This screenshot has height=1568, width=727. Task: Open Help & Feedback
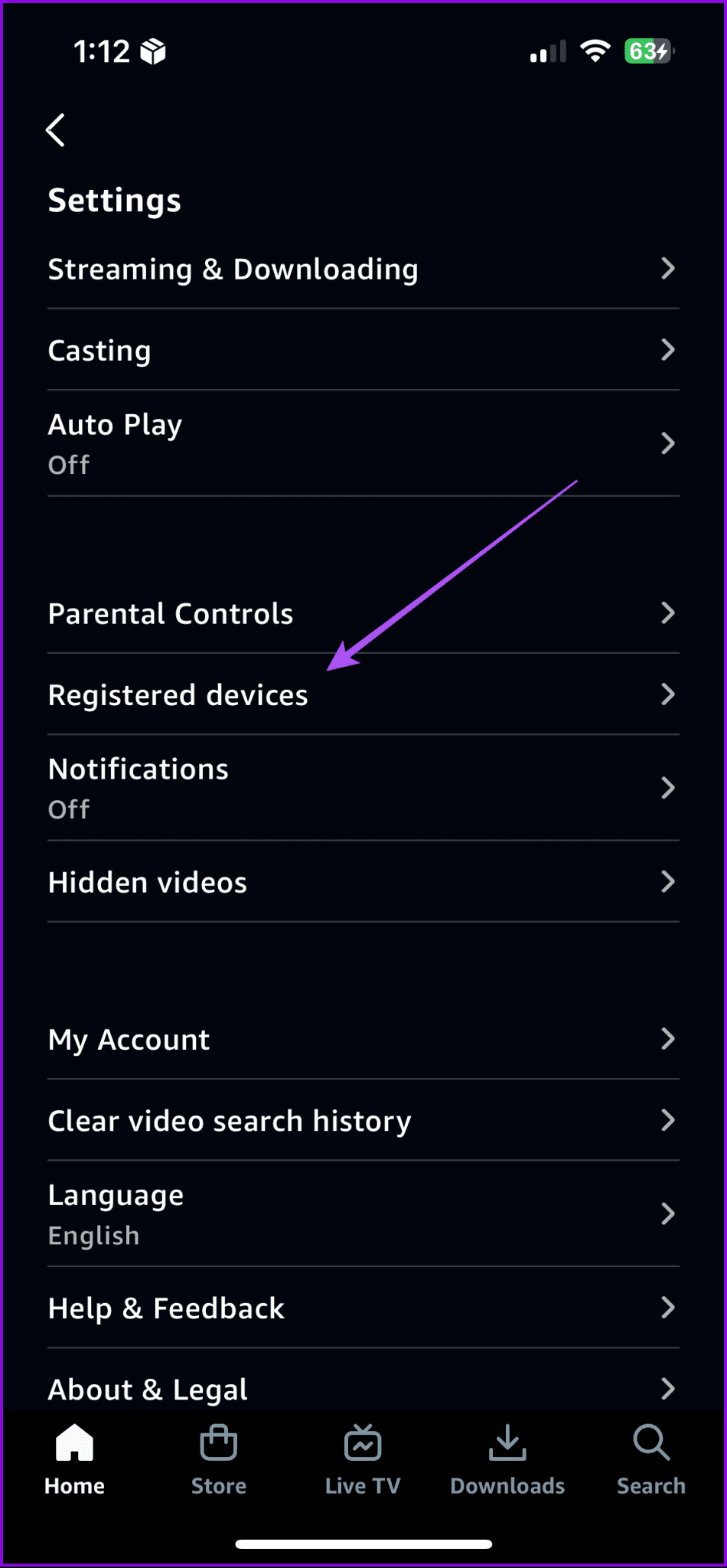tap(363, 1308)
